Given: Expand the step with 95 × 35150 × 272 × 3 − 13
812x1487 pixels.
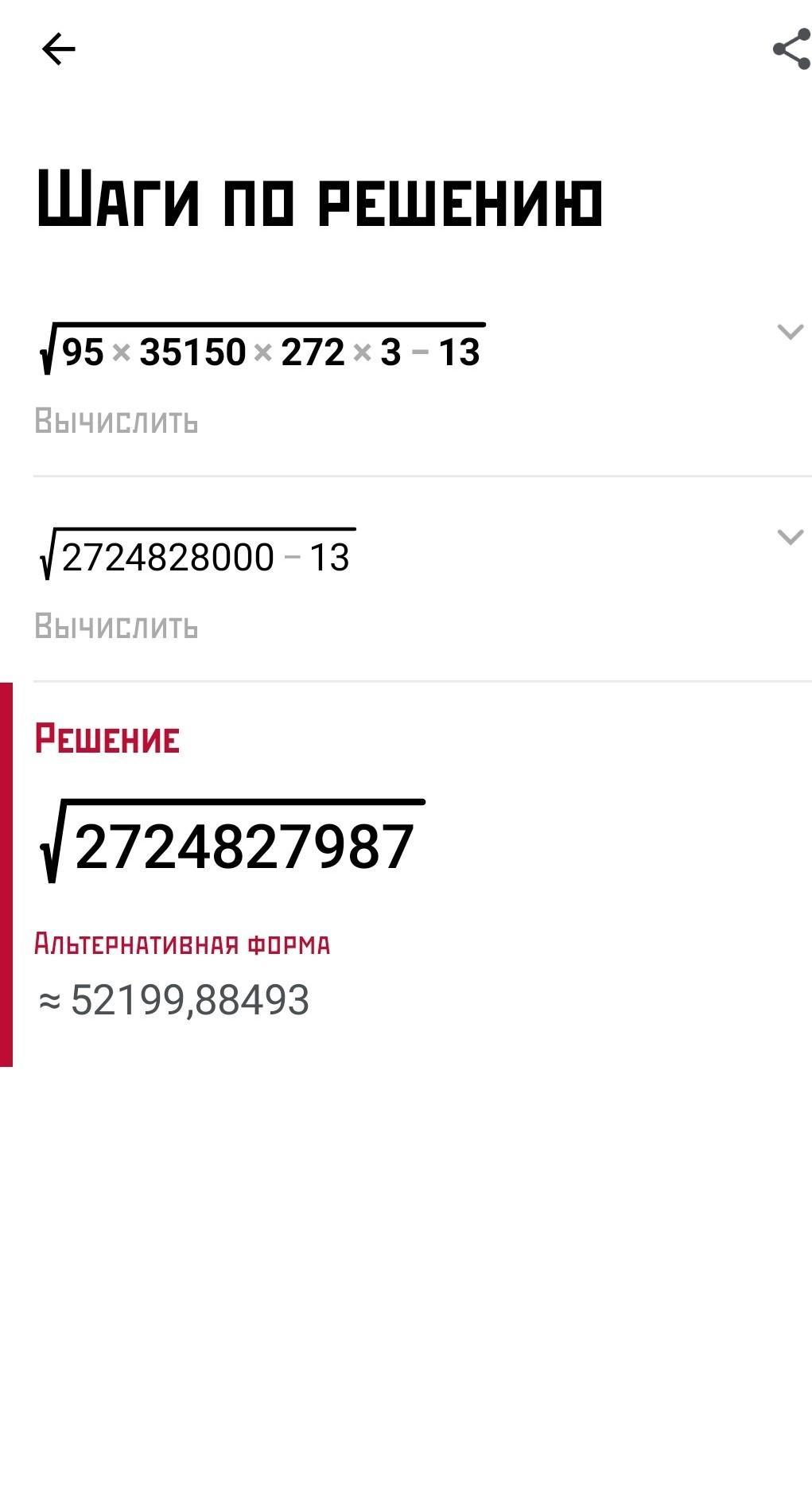Looking at the screenshot, I should tap(790, 332).
